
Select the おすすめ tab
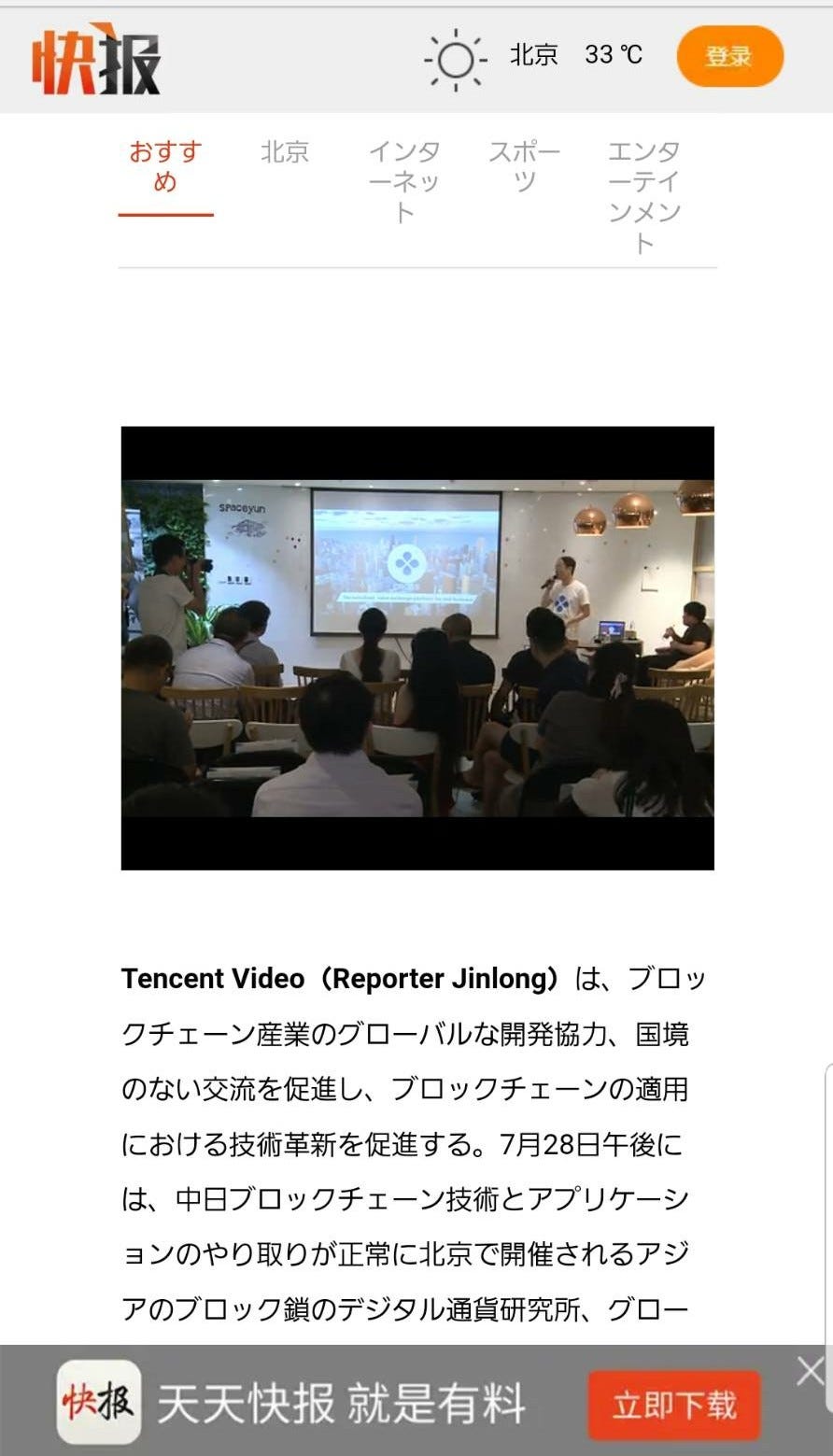(165, 166)
